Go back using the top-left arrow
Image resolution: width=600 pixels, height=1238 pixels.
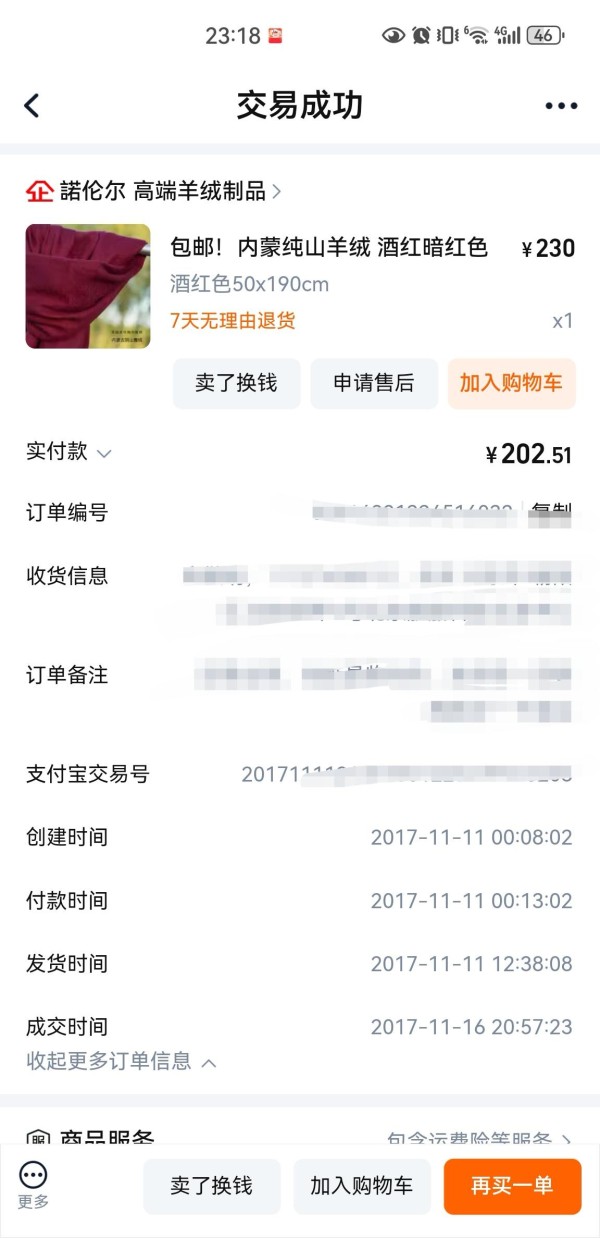(x=32, y=106)
